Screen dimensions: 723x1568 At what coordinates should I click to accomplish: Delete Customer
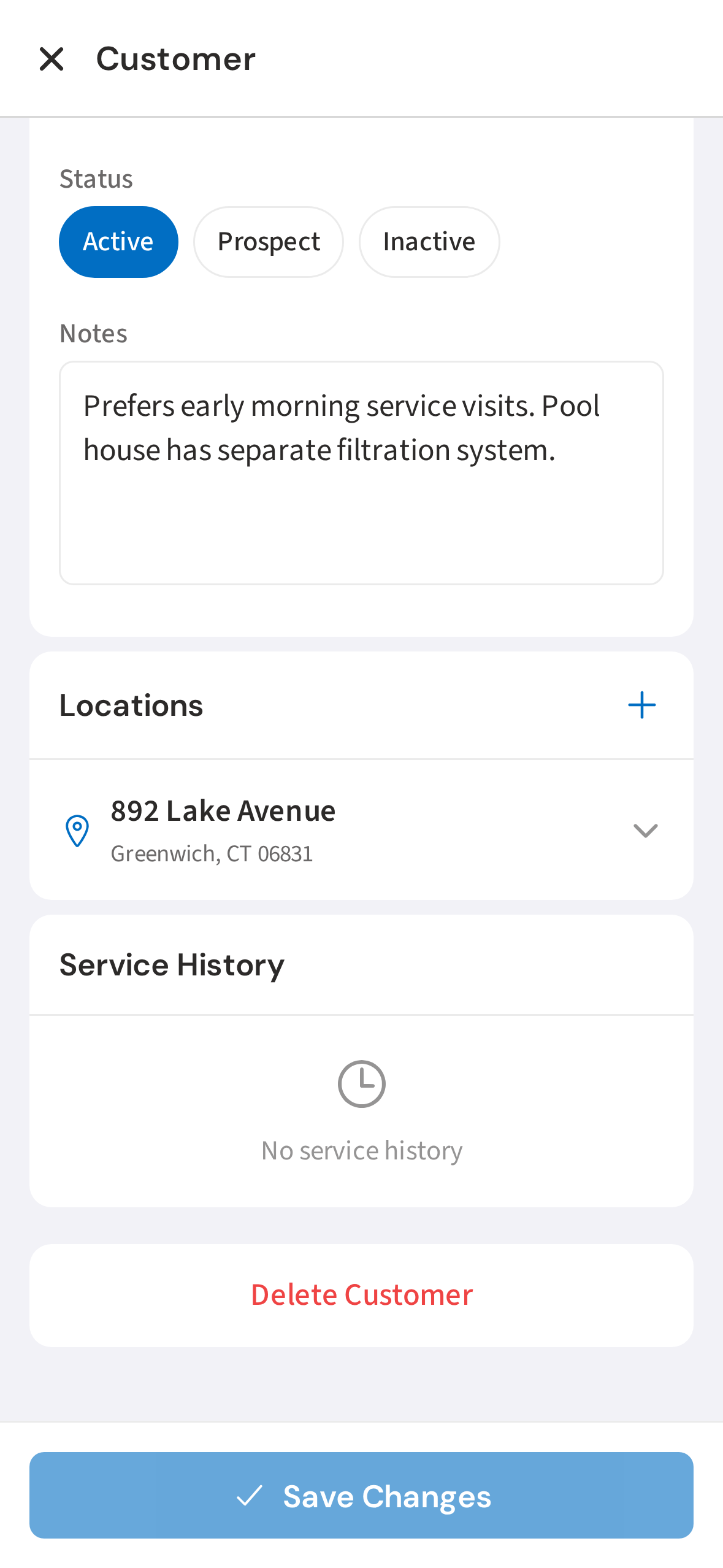361,1293
